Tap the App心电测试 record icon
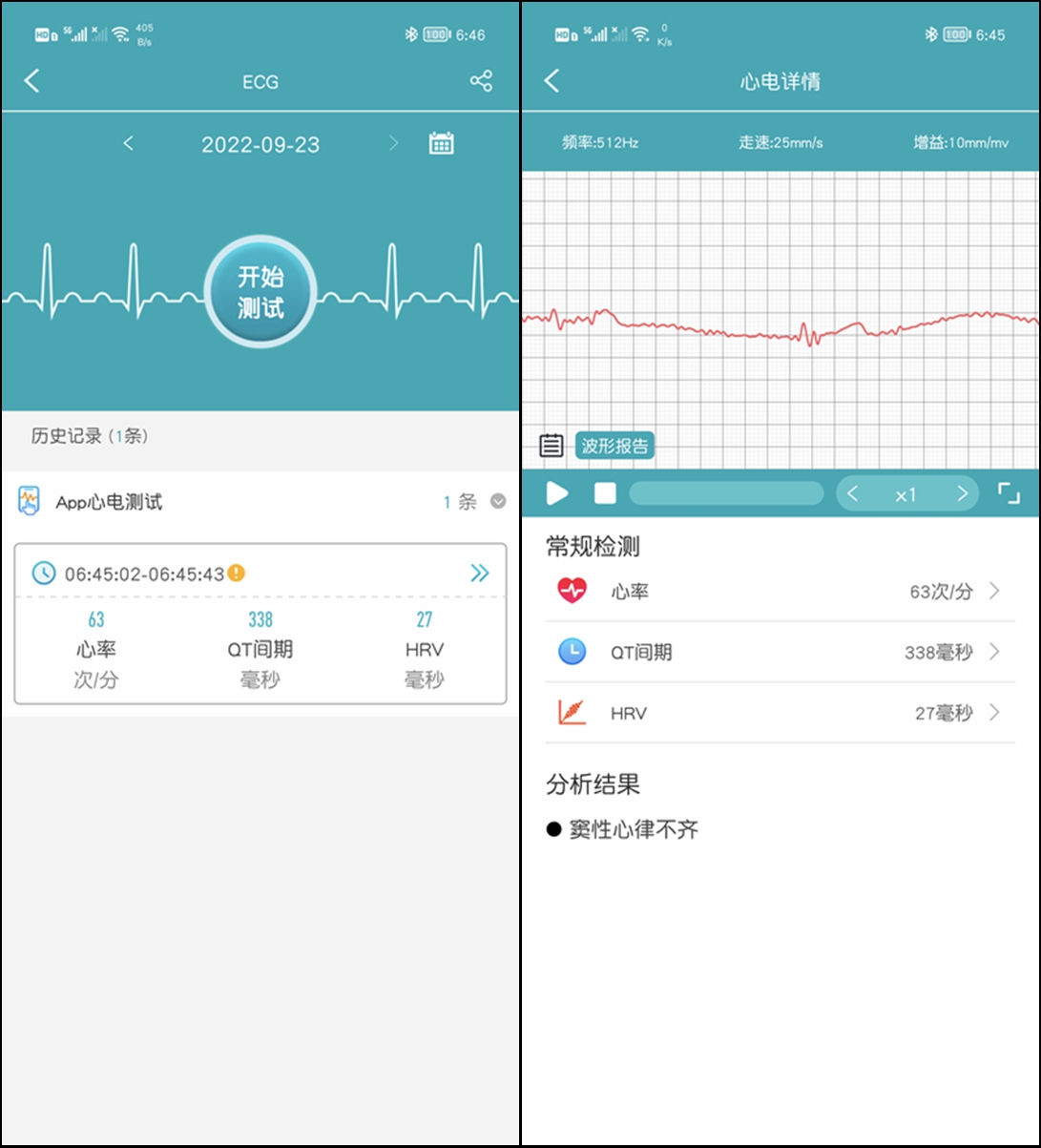Screen dimensions: 1041x1148 (31, 500)
